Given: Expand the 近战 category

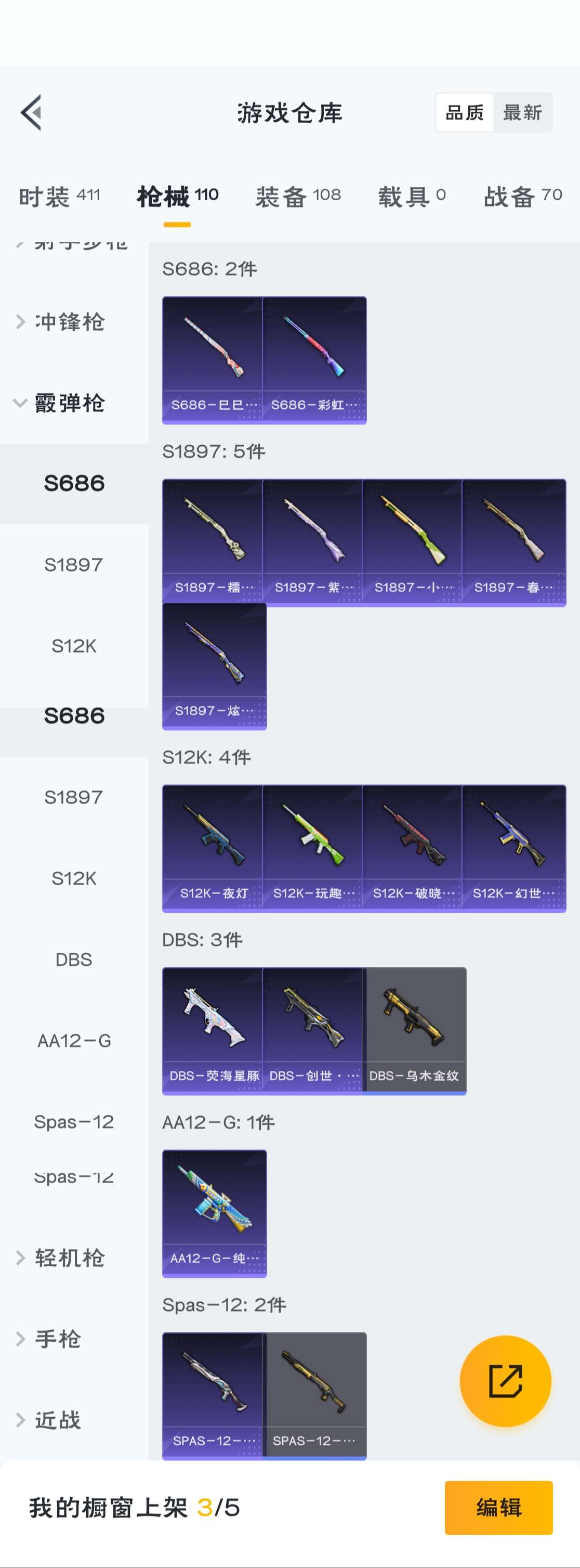Looking at the screenshot, I should click(x=58, y=1420).
